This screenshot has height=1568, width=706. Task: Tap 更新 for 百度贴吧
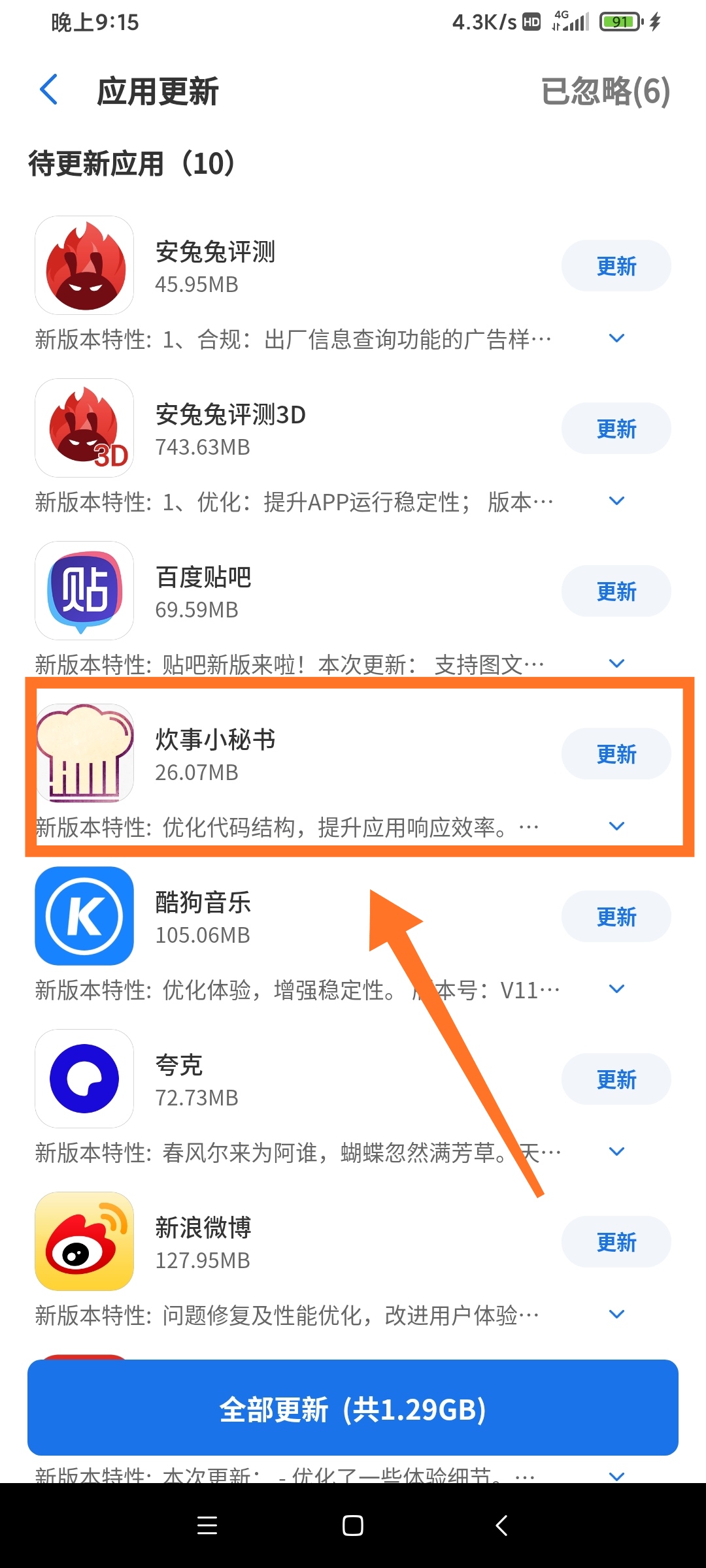pos(616,591)
